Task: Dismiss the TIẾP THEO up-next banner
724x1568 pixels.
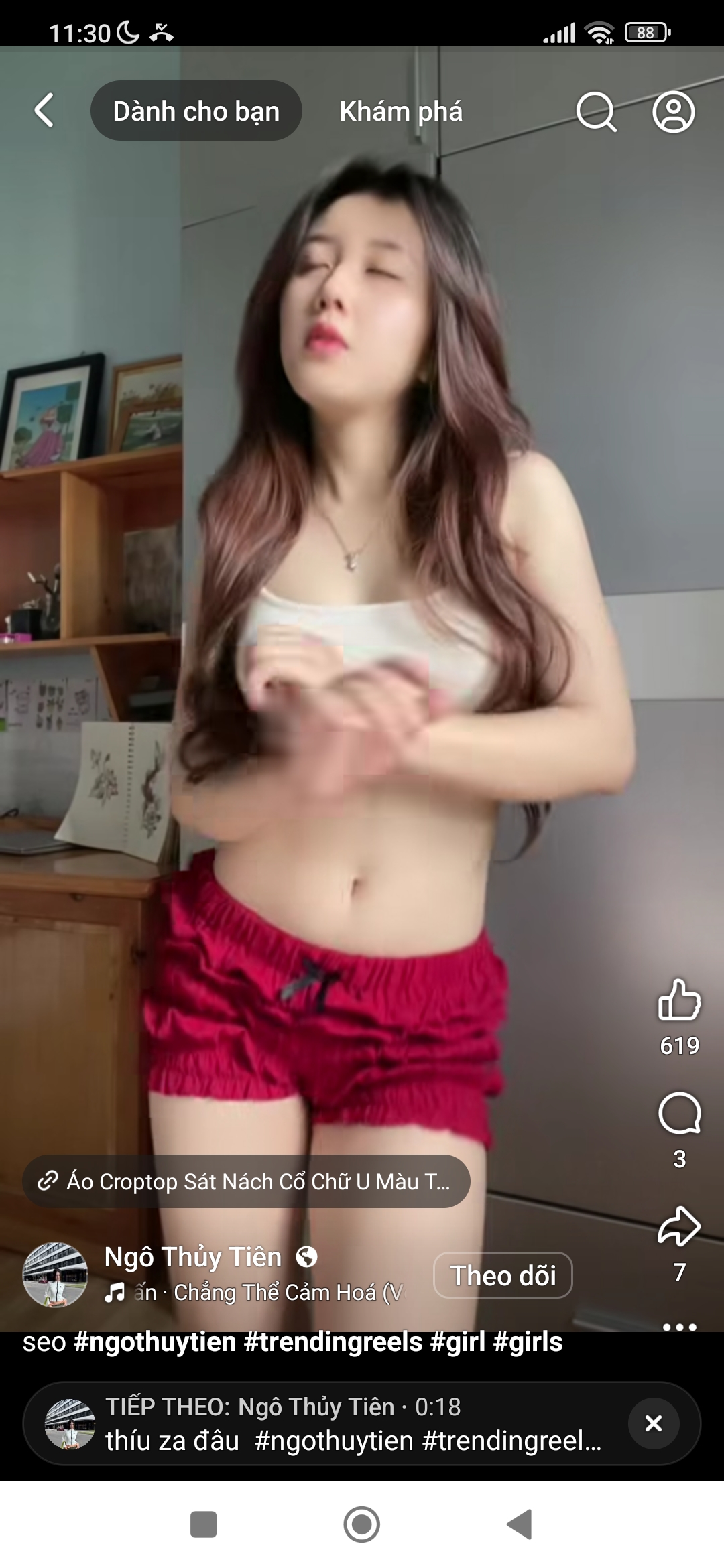Action: click(653, 1423)
